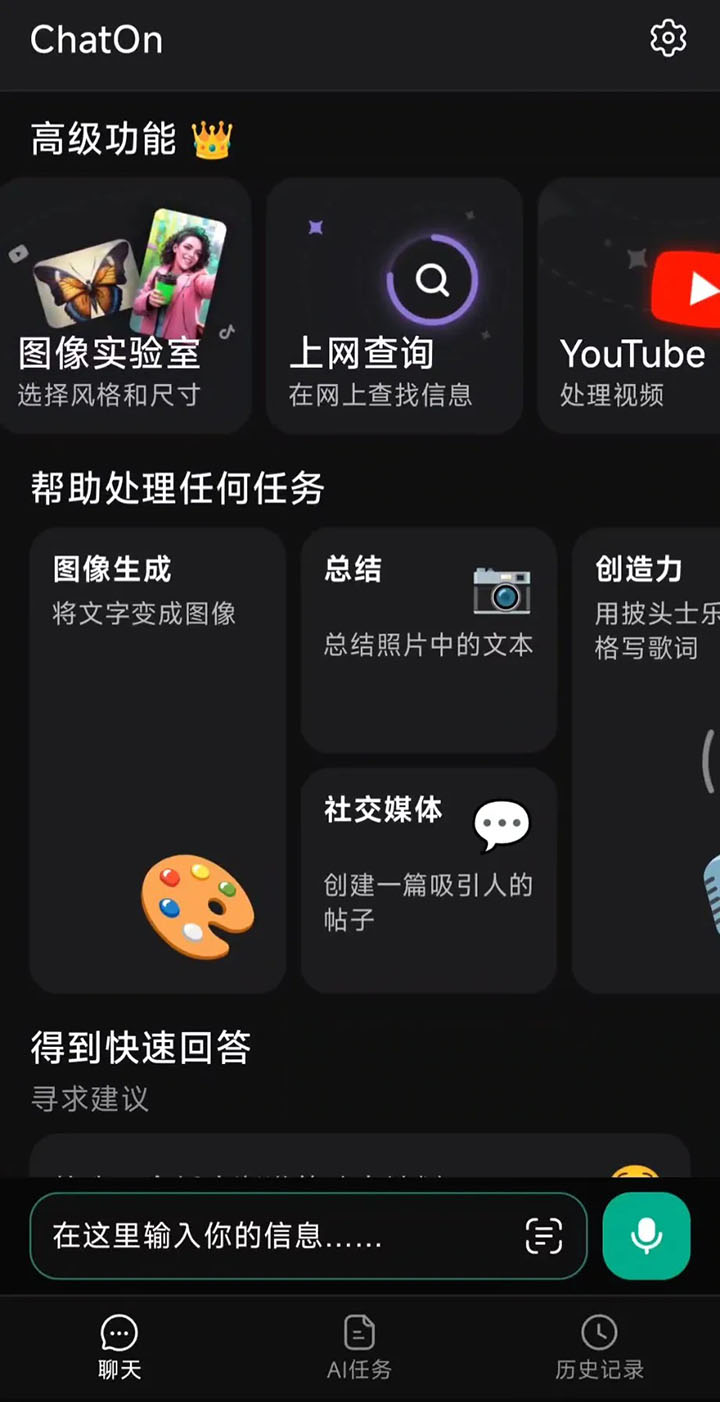Select the 社交媒体 task card
This screenshot has width=720, height=1402.
(x=428, y=880)
